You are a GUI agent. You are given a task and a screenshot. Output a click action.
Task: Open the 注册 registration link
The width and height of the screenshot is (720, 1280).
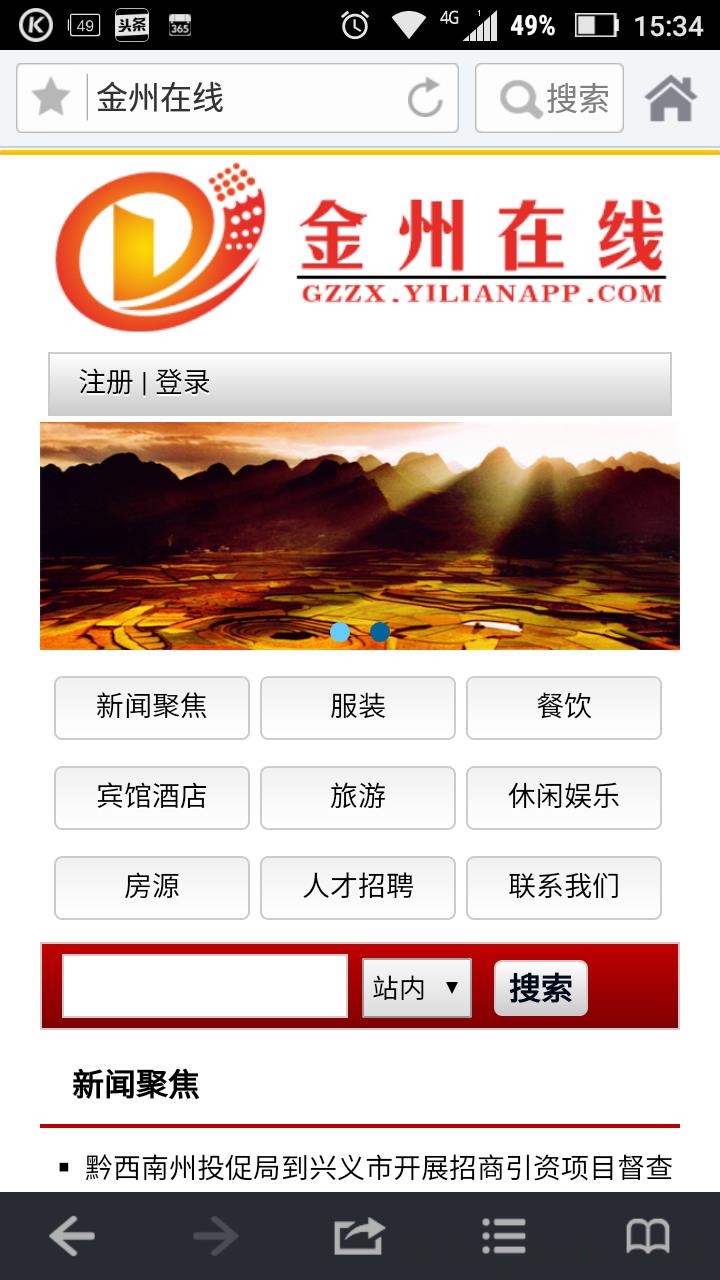point(105,383)
